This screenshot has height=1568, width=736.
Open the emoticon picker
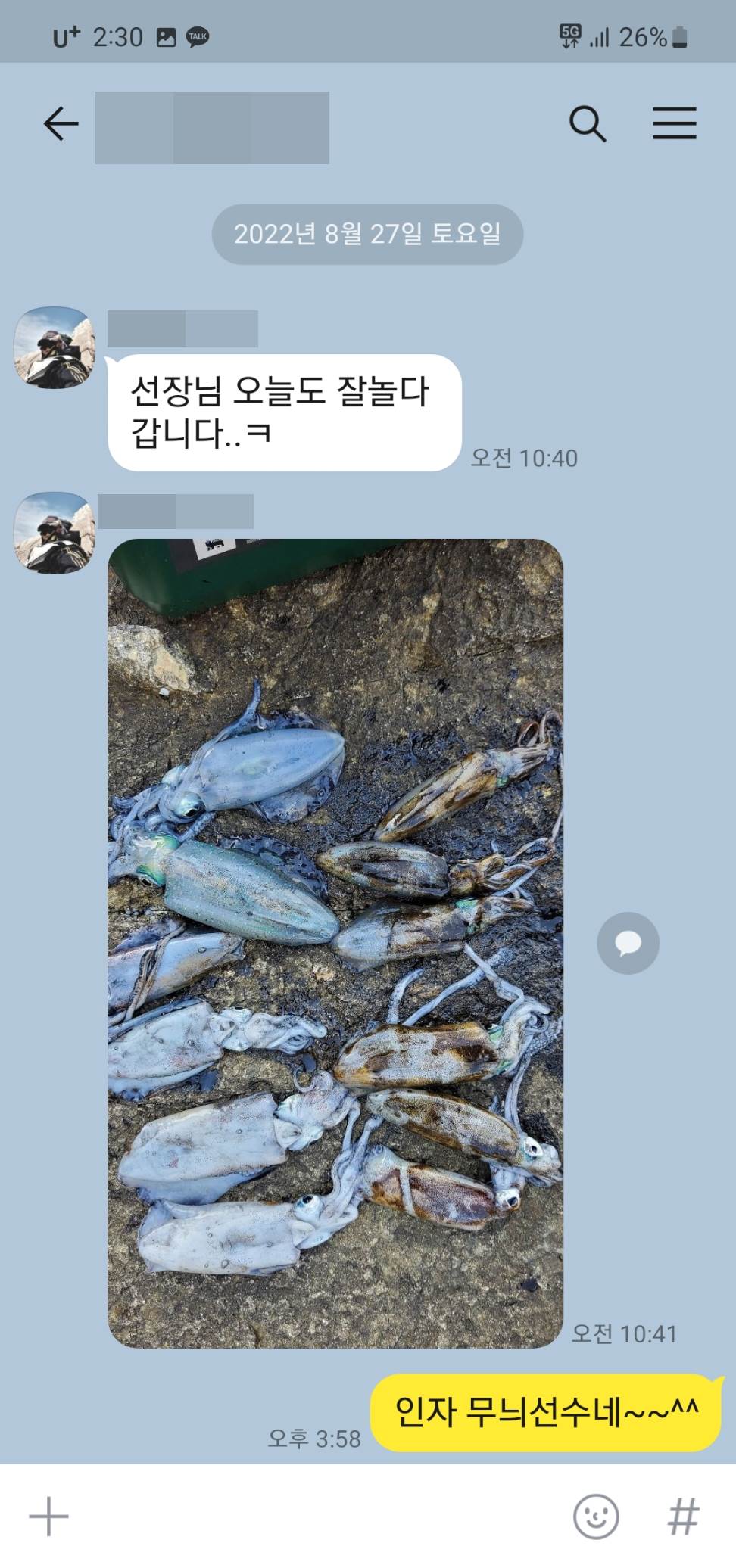[596, 1517]
